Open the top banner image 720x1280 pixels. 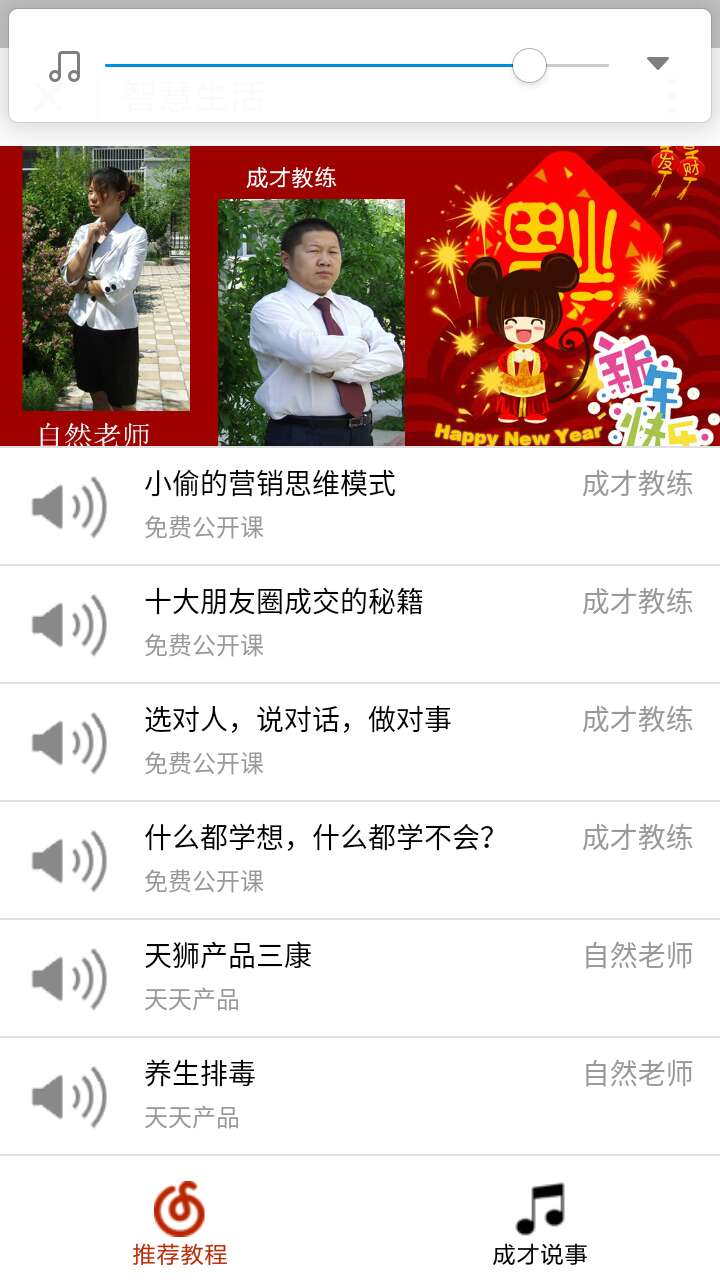(360, 296)
